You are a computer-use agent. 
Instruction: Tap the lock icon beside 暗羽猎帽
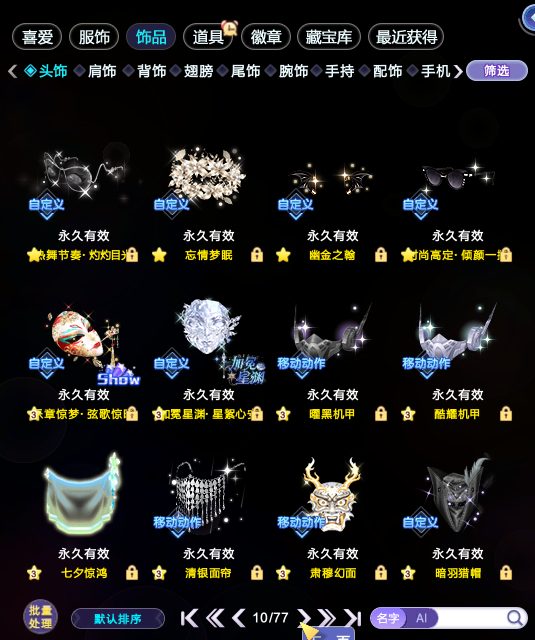(506, 573)
